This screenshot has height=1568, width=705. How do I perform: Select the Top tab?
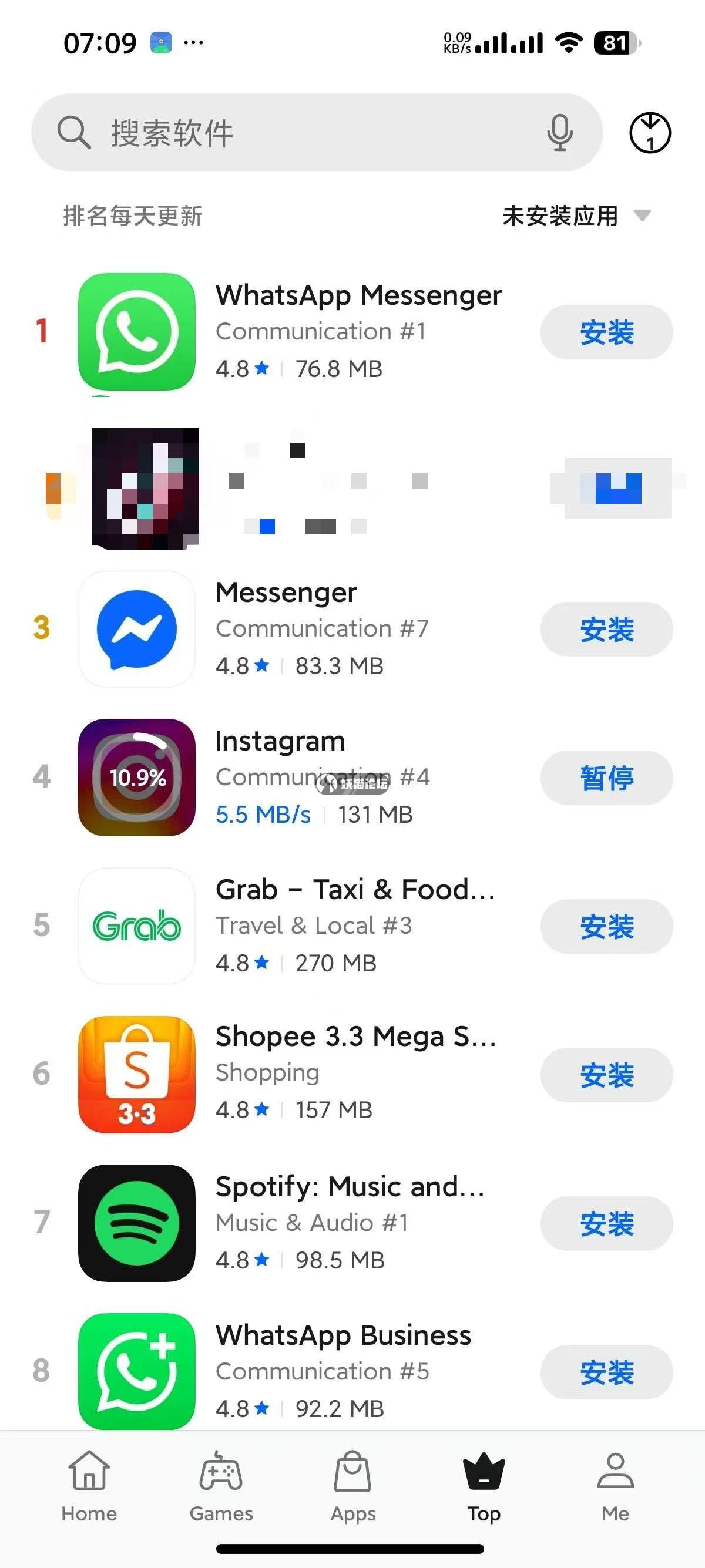click(484, 1485)
